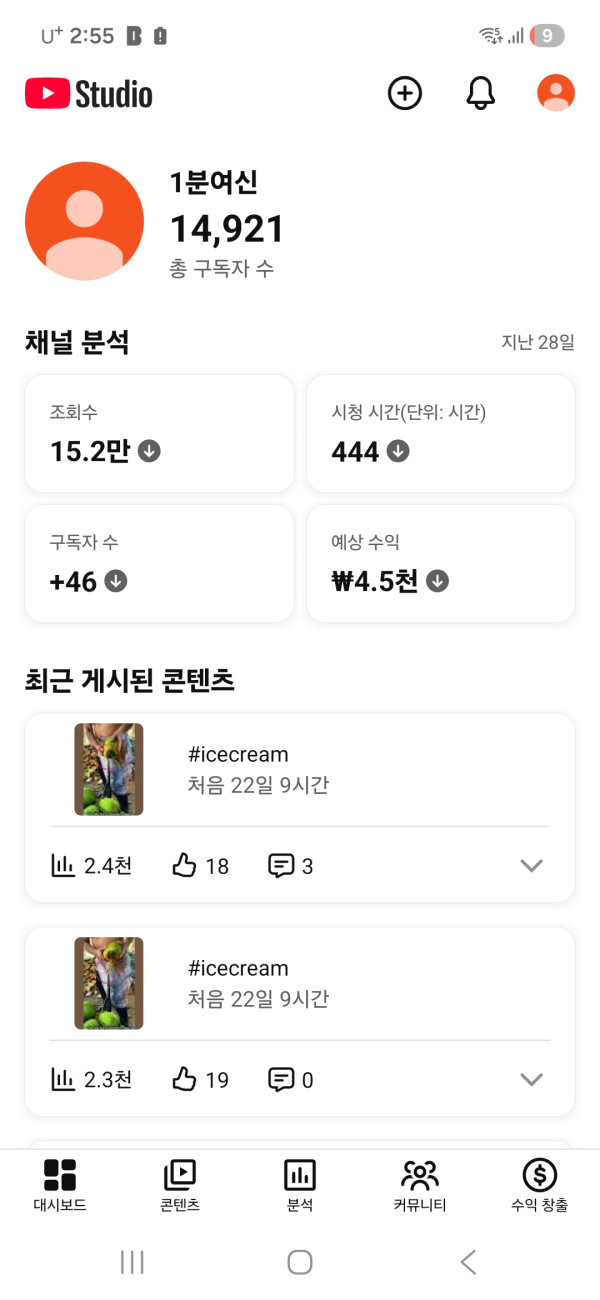Image resolution: width=600 pixels, height=1300 pixels.
Task: Expand the #icecream card with 0 comments
Action: pos(532,1080)
